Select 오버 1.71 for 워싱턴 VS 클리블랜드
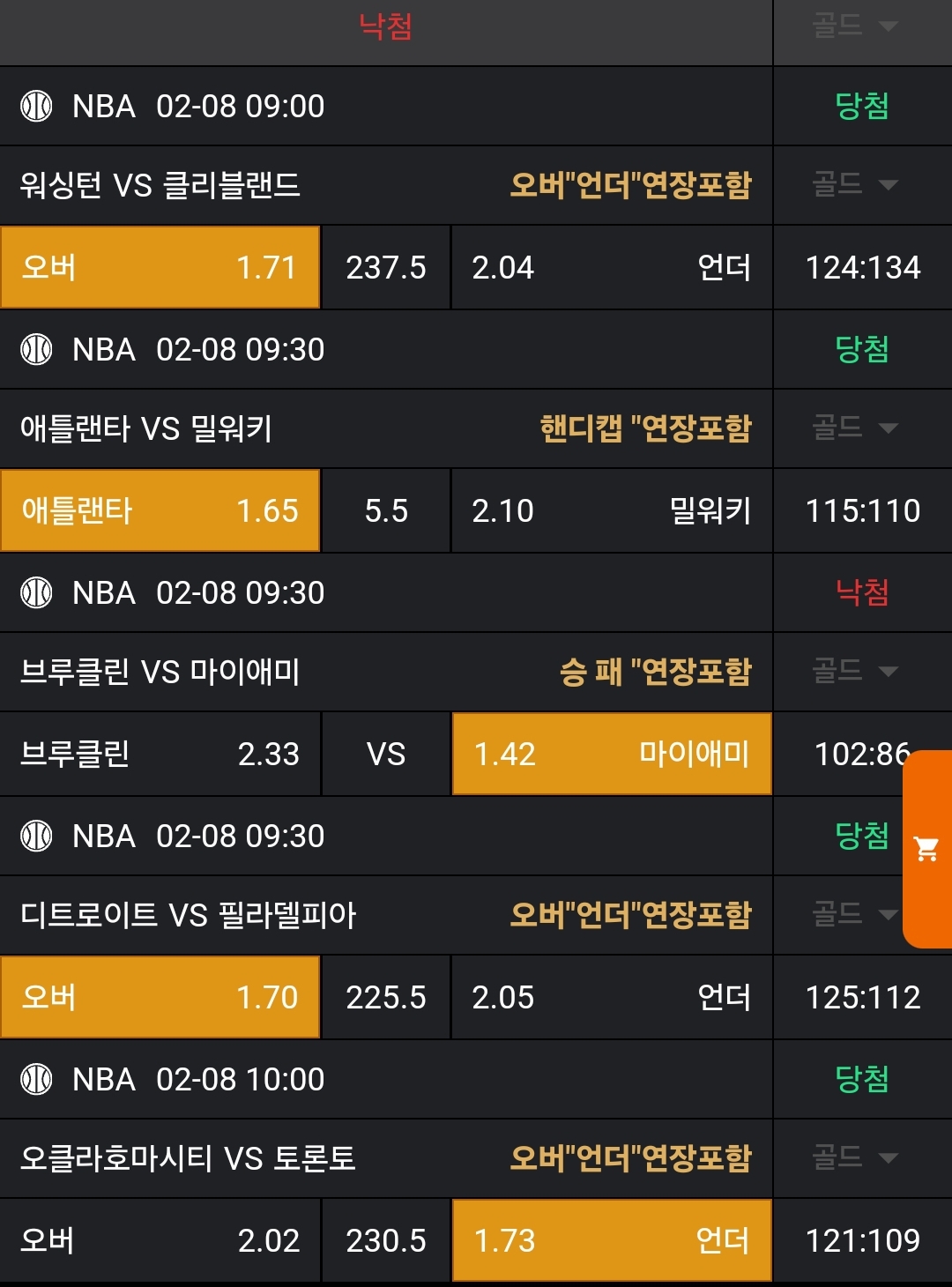Screen dimensions: 952x1287 coord(160,267)
